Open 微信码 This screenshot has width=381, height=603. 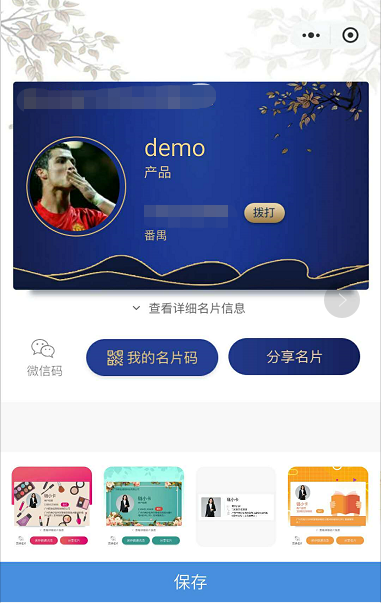[44, 358]
